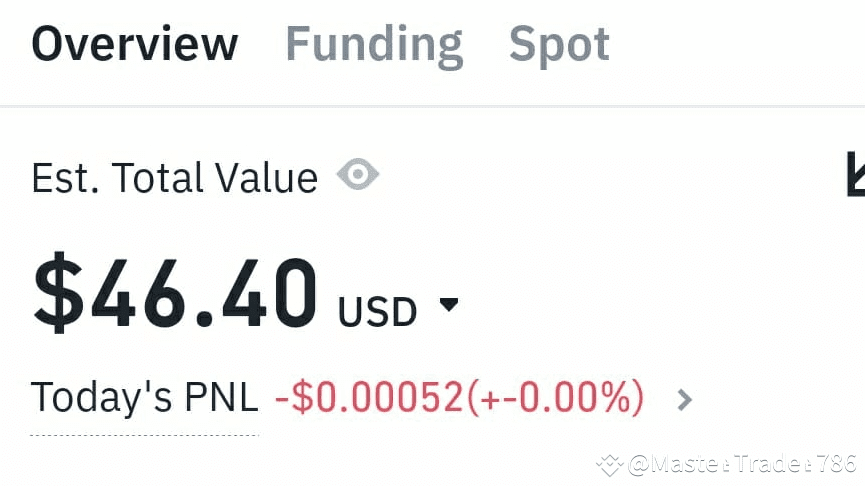Hide the estimated total value

pyautogui.click(x=357, y=177)
